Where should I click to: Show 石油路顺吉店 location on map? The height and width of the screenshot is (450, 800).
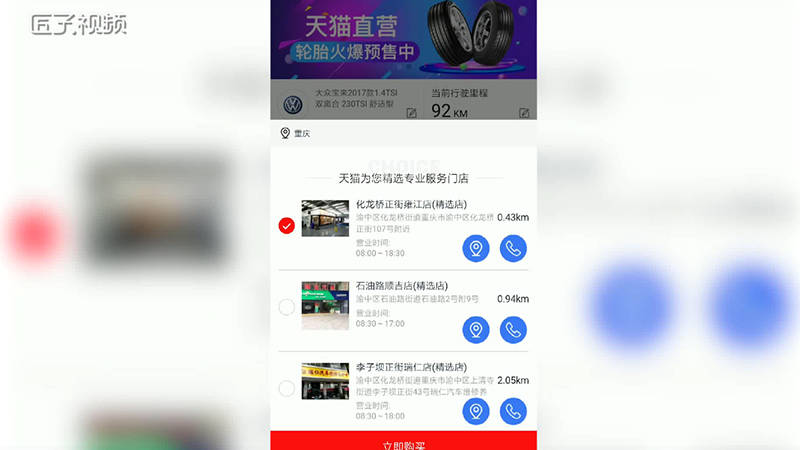[x=476, y=329]
